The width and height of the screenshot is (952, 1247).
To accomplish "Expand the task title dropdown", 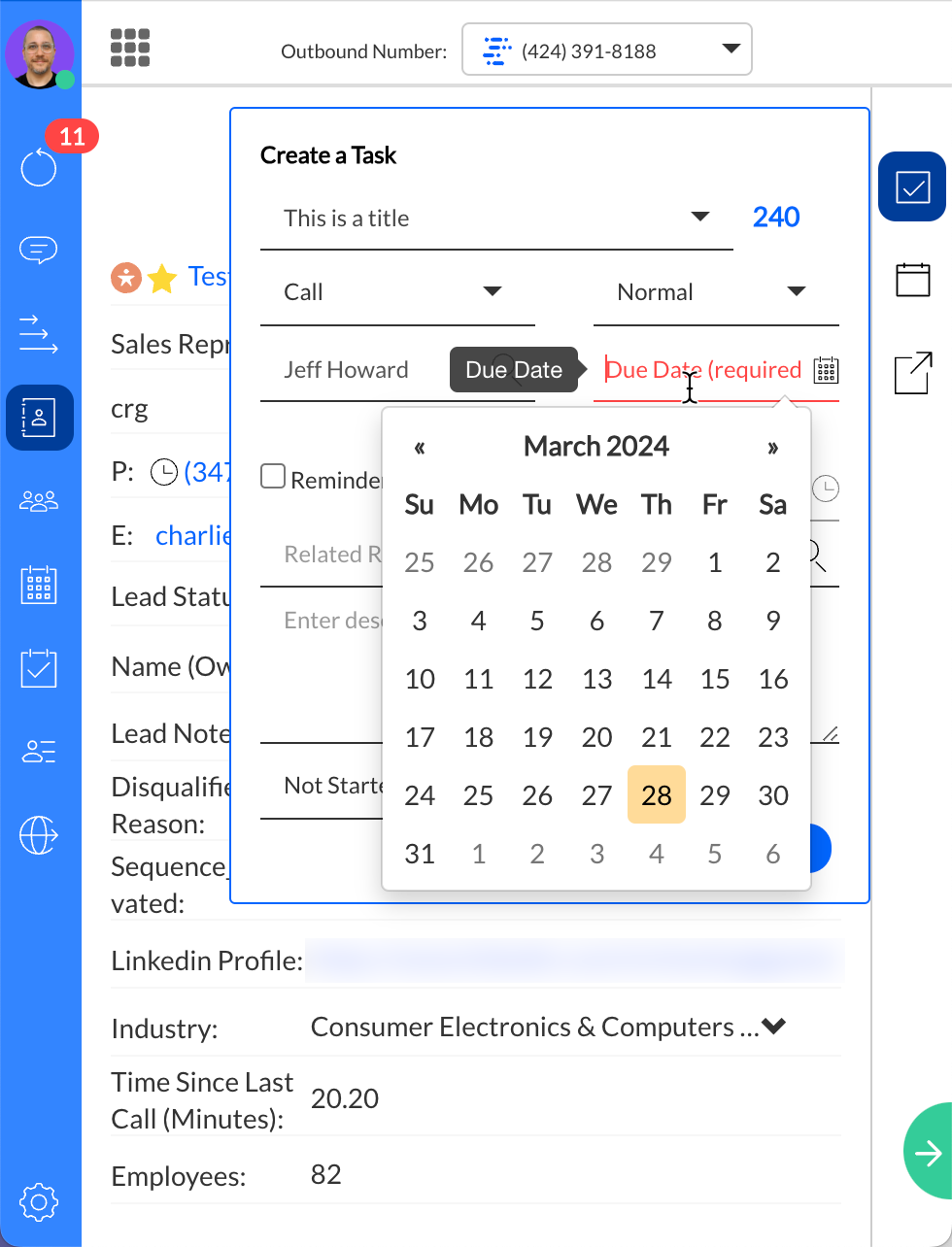I will [x=699, y=218].
